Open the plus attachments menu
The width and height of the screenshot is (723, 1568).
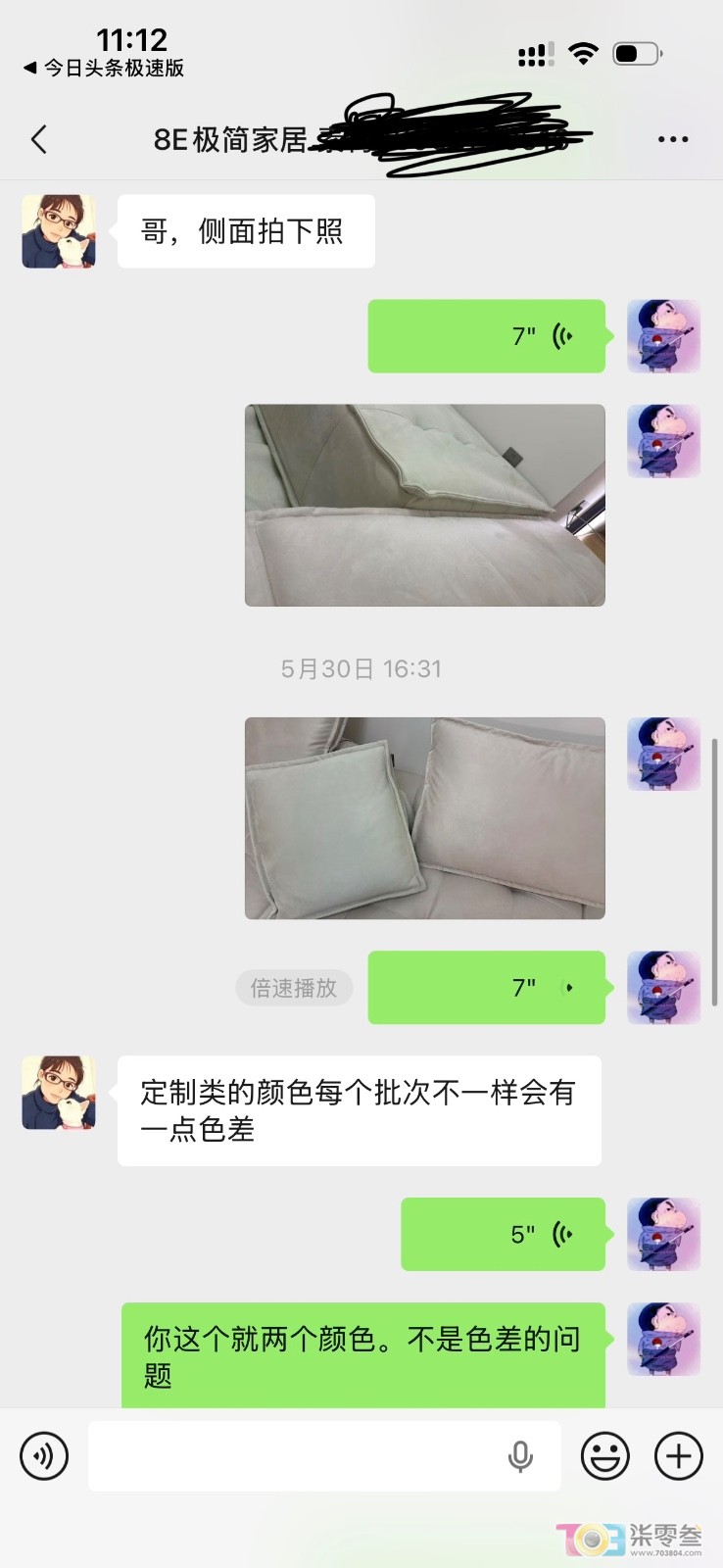(x=679, y=1456)
